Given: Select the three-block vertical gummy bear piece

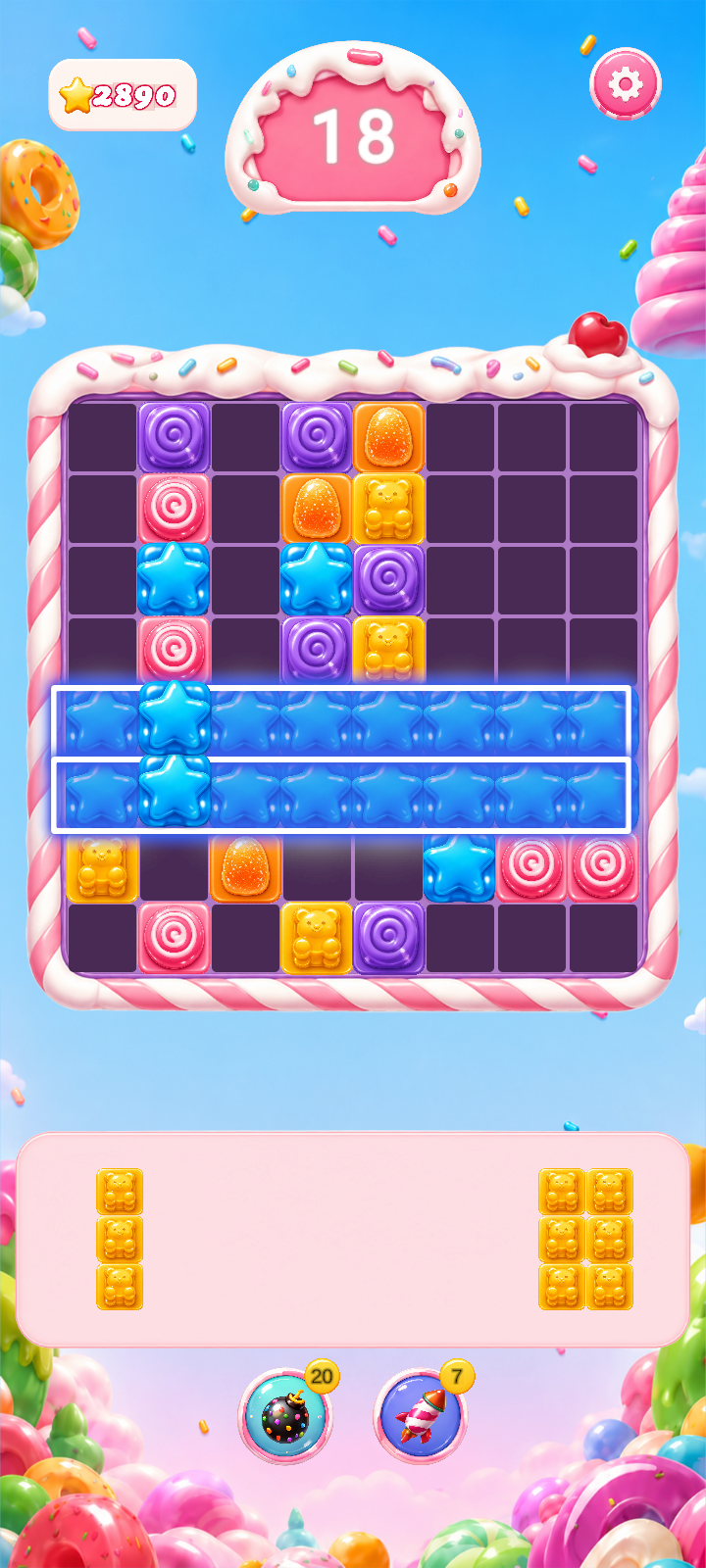Looking at the screenshot, I should pyautogui.click(x=120, y=1239).
